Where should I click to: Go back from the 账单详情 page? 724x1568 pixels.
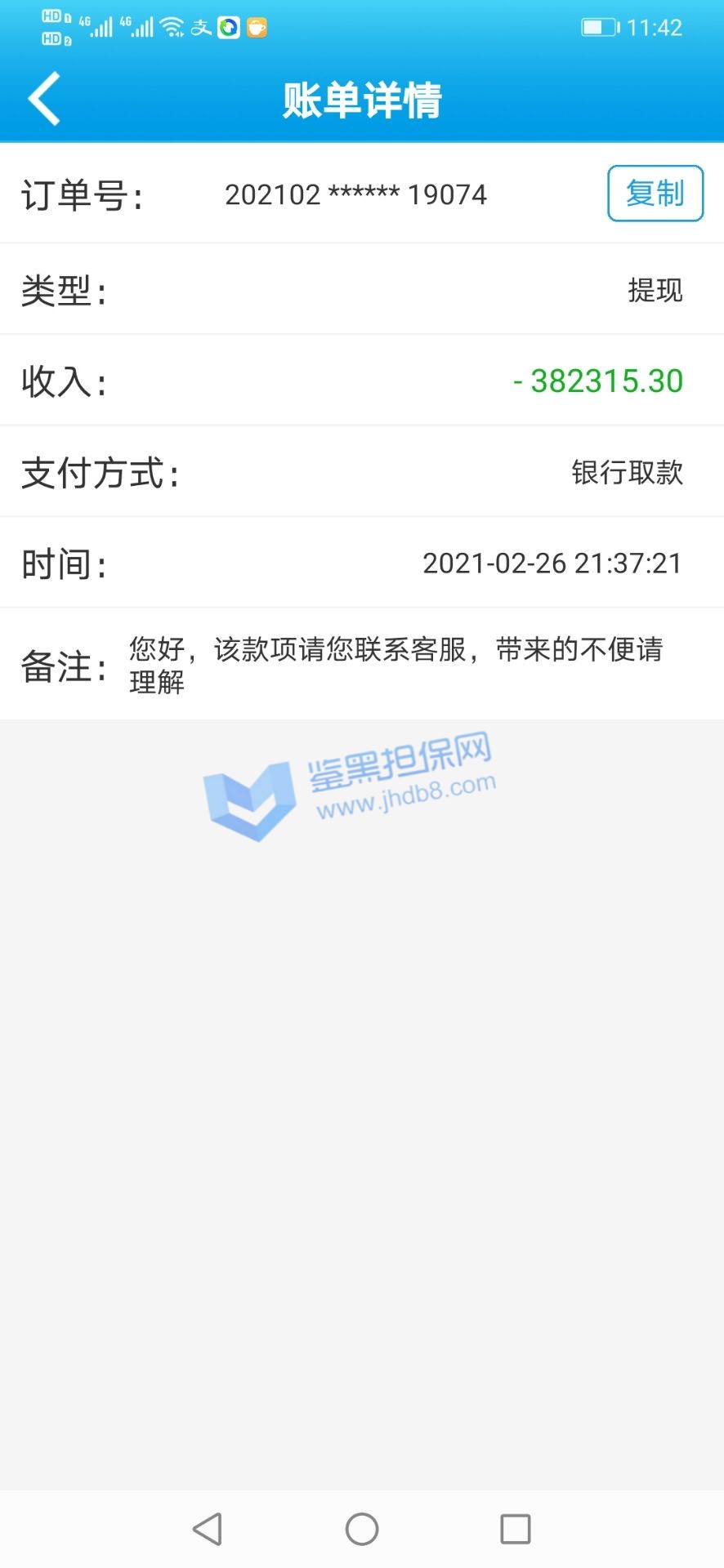[45, 99]
